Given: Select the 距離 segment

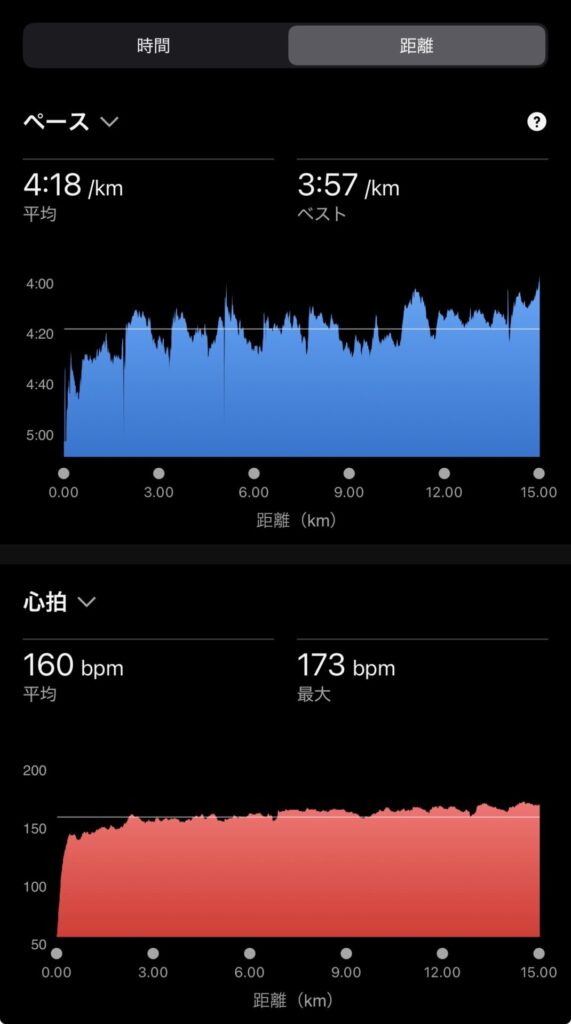Looking at the screenshot, I should (x=416, y=46).
